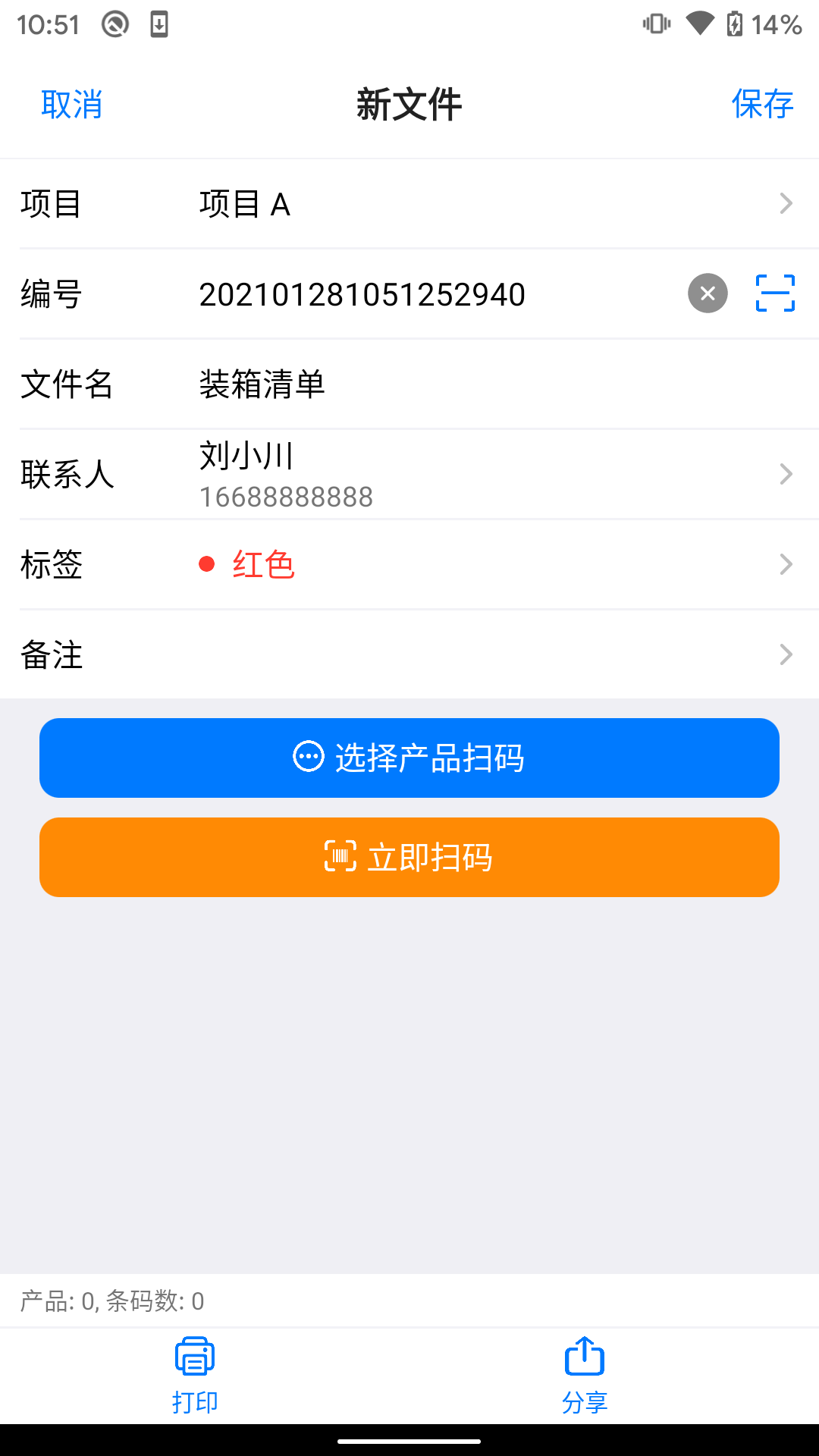Open status bar download icon
819x1456 pixels.
click(x=158, y=24)
